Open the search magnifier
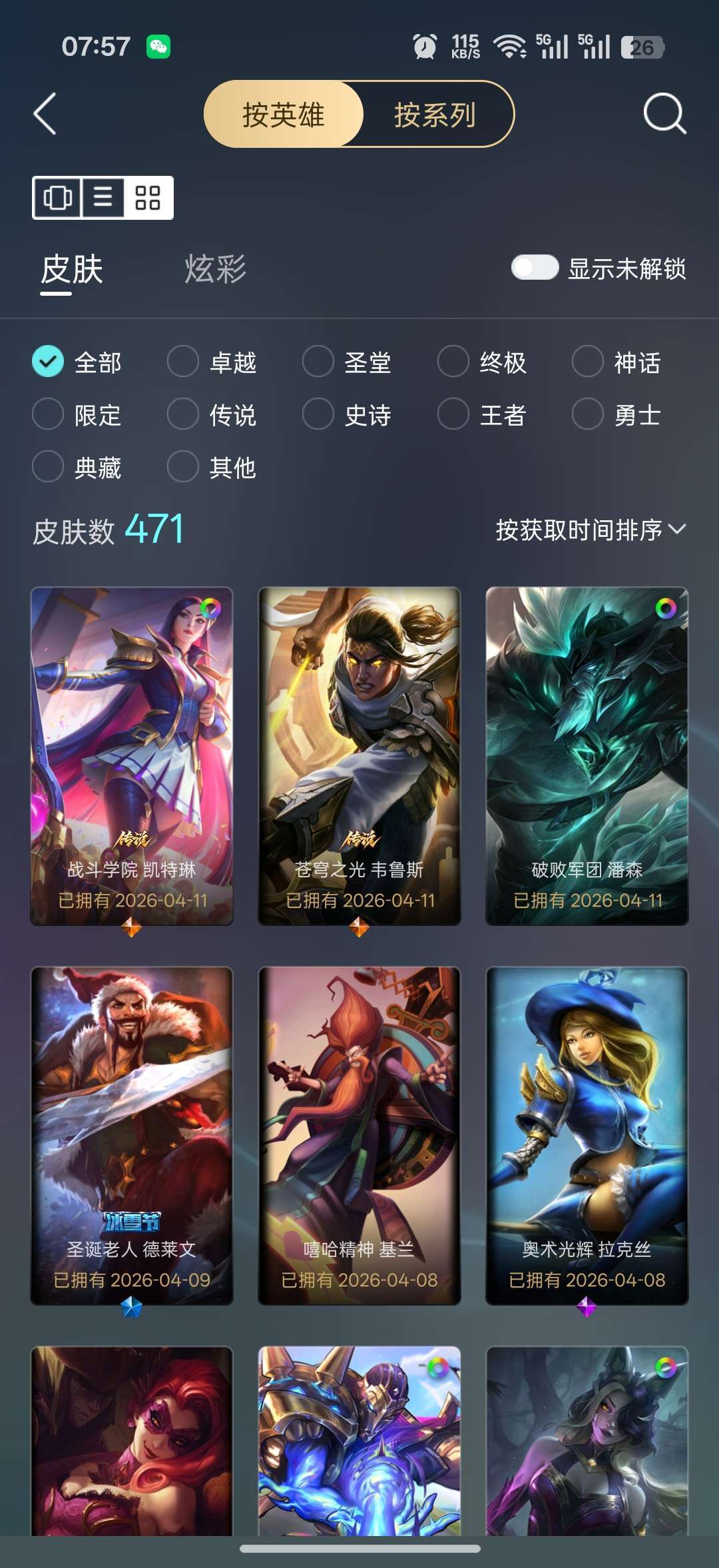This screenshot has height=1568, width=719. click(665, 113)
